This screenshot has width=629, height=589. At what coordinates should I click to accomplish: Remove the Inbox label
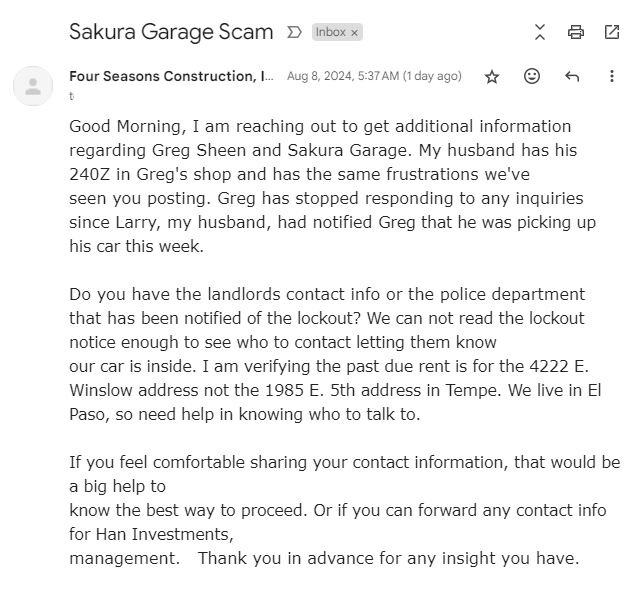pos(354,32)
